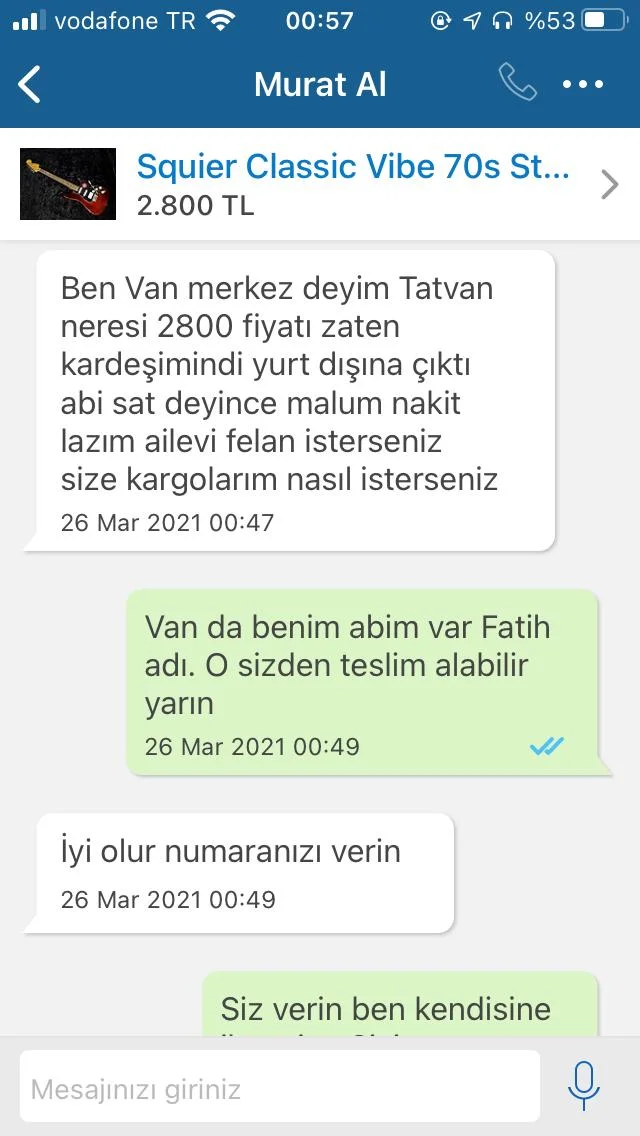Call Murat Al via phone icon
This screenshot has width=640, height=1136.
coord(517,84)
